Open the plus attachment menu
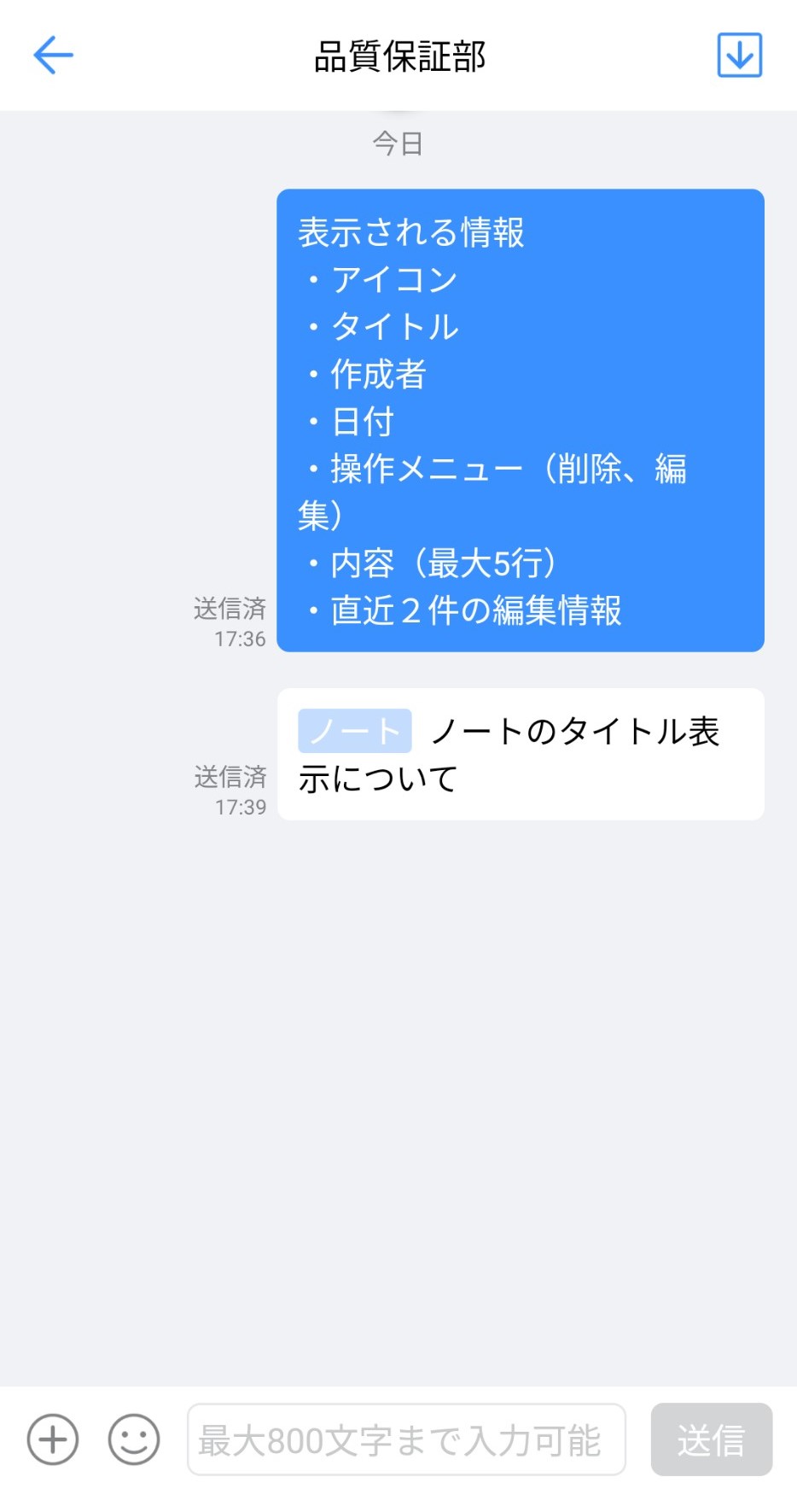Image resolution: width=797 pixels, height=1512 pixels. coord(53,1439)
